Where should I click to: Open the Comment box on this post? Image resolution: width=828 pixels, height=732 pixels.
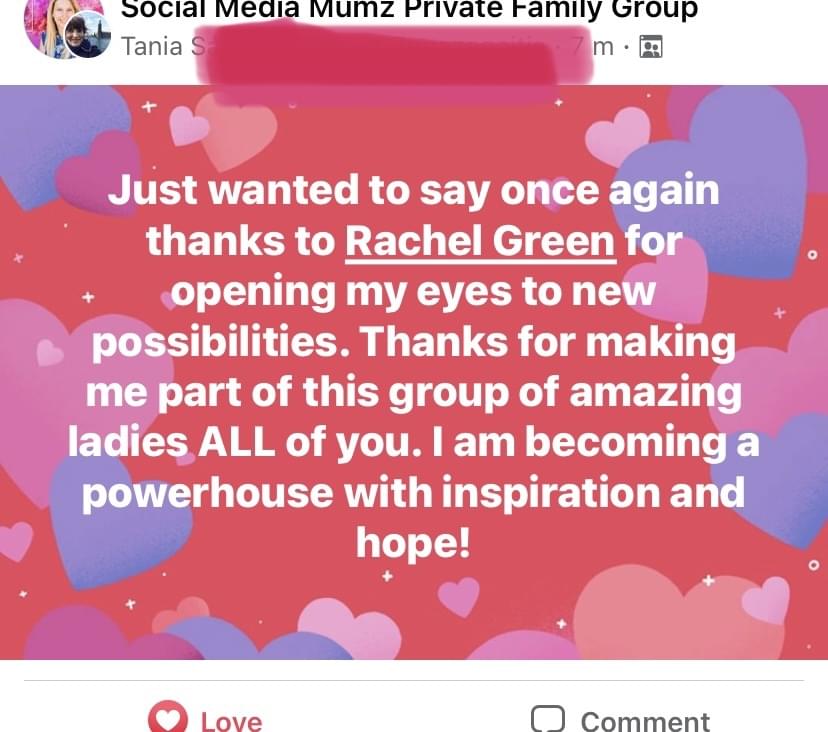[x=620, y=719]
